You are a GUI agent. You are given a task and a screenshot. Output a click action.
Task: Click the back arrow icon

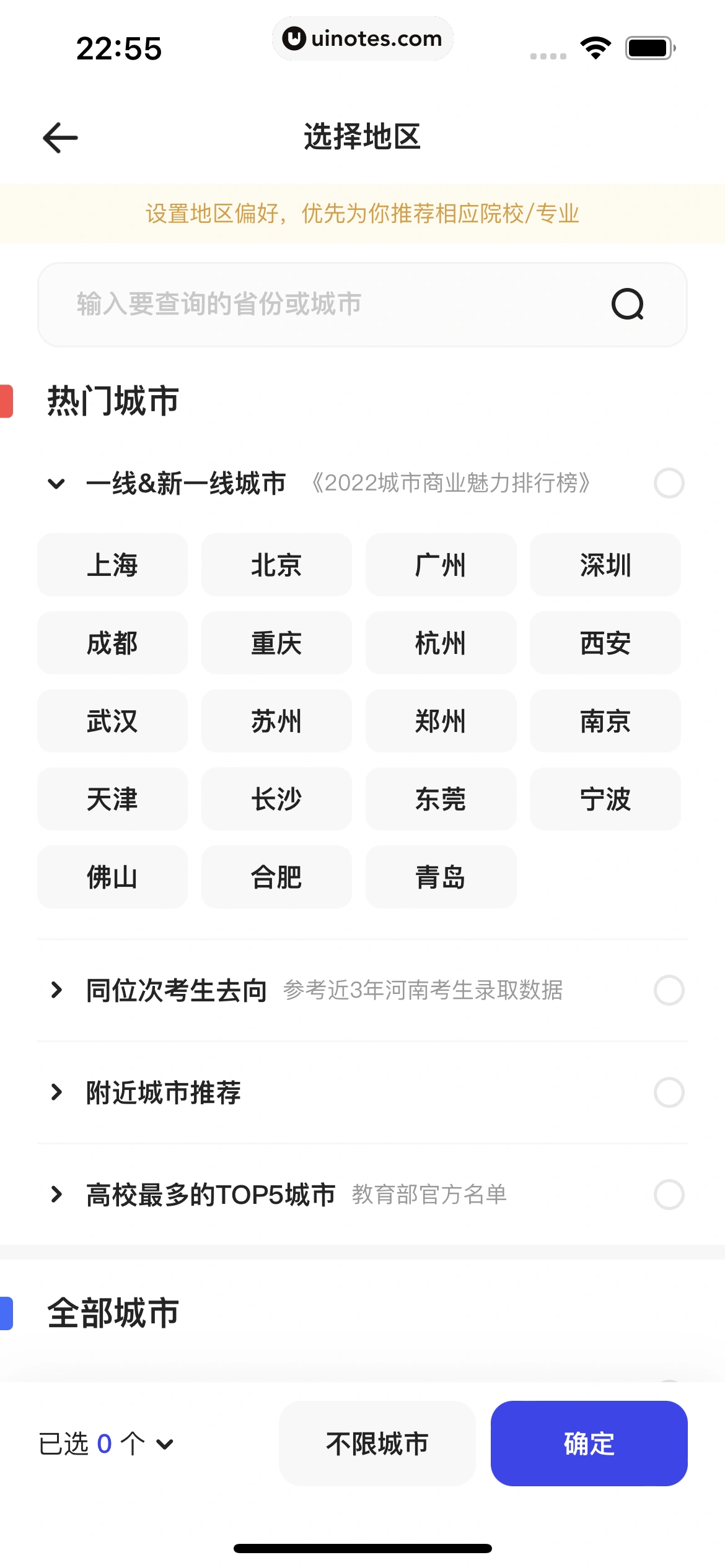[58, 137]
